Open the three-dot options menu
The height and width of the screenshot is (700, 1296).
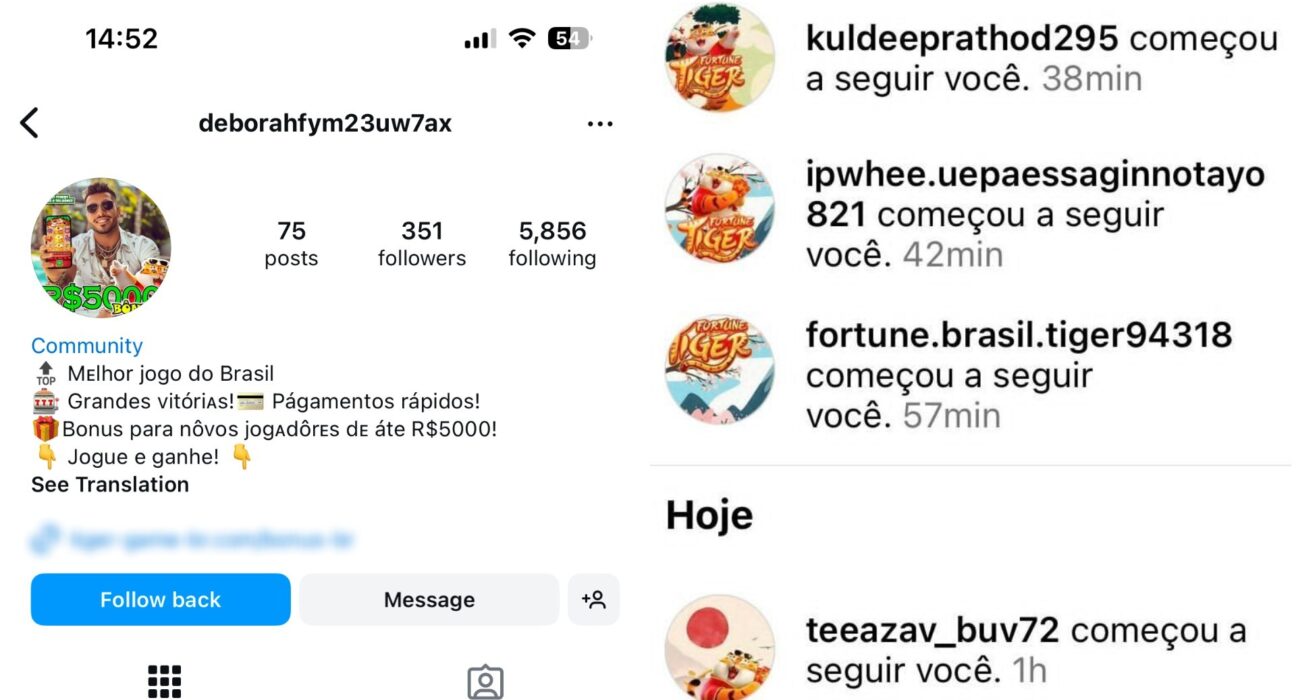coord(599,124)
